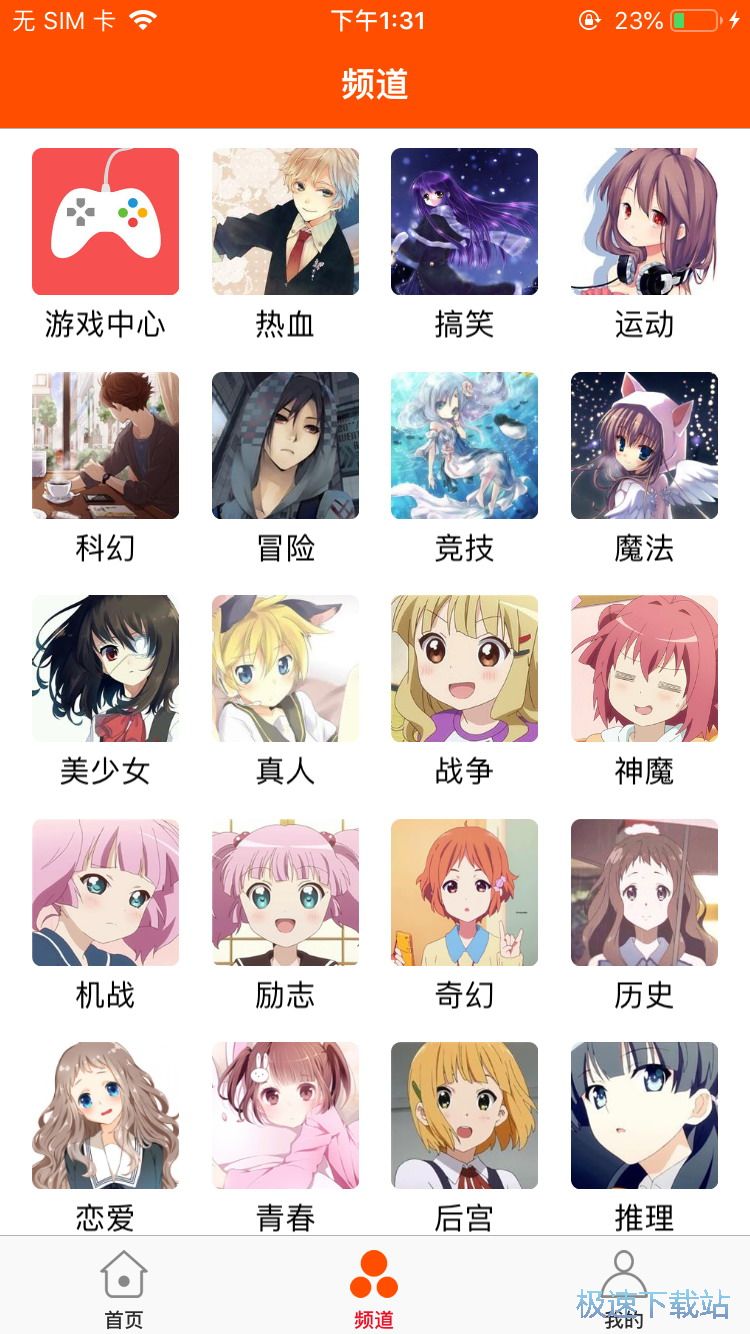Open the 科幻 sci-fi channel
750x1334 pixels.
105,446
